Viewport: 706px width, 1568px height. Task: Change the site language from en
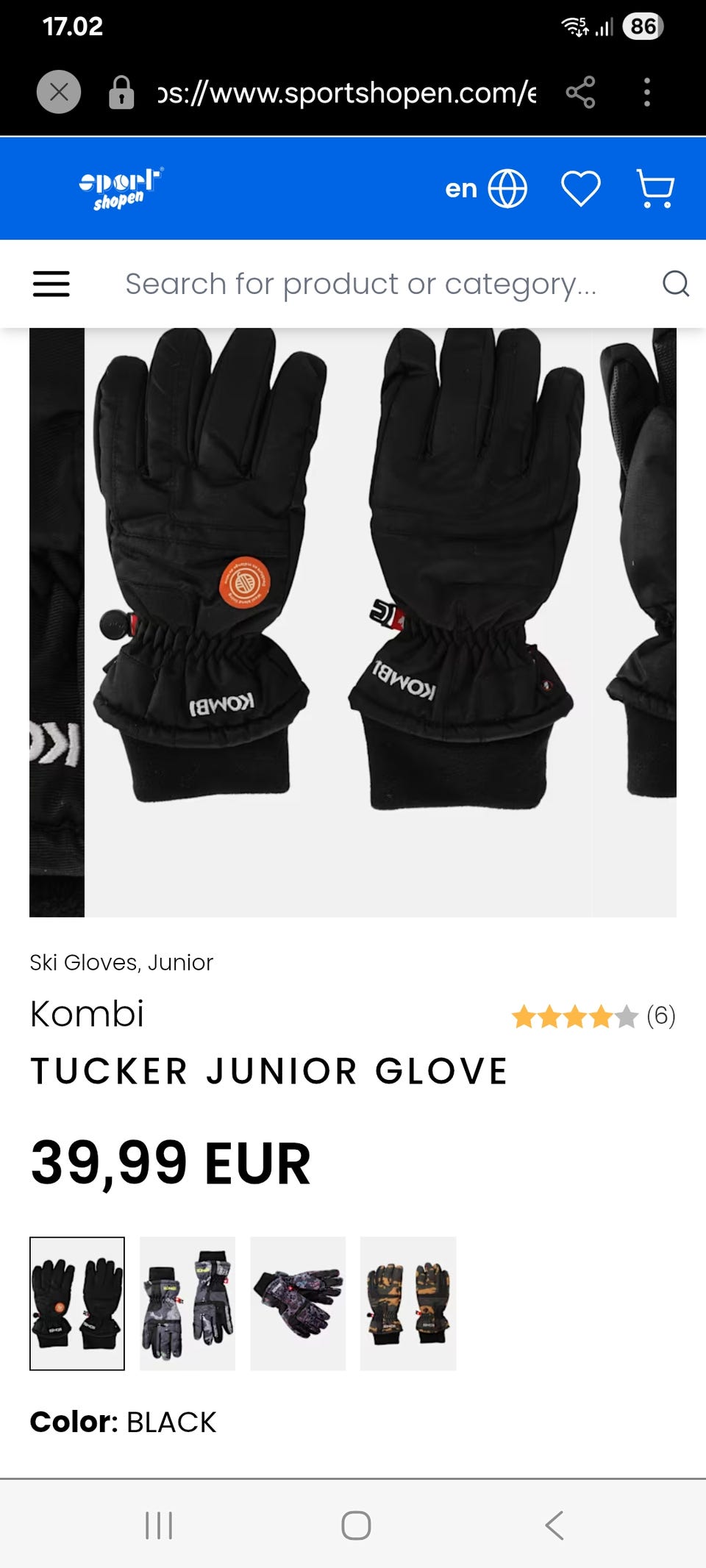tap(485, 189)
